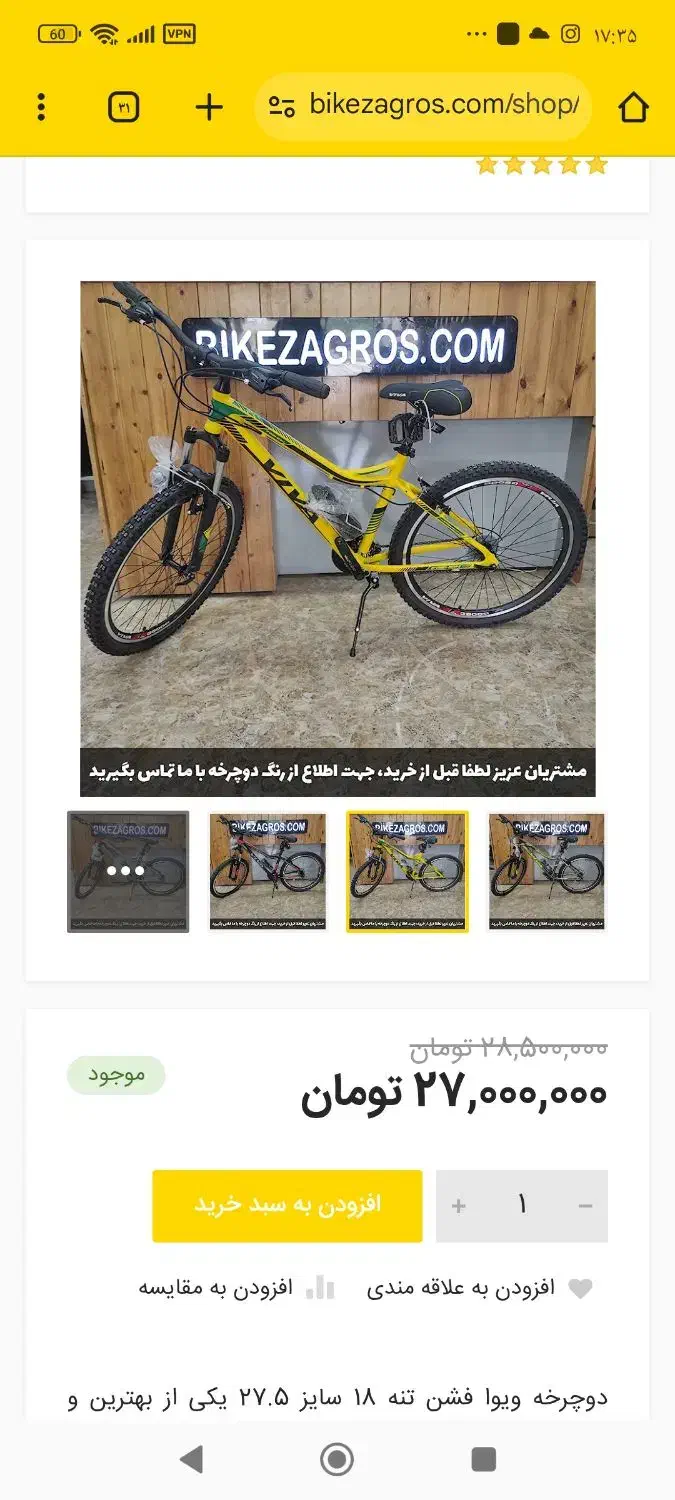The width and height of the screenshot is (675, 1500).
Task: Decrease quantity with the minus button
Action: pyautogui.click(x=586, y=1206)
